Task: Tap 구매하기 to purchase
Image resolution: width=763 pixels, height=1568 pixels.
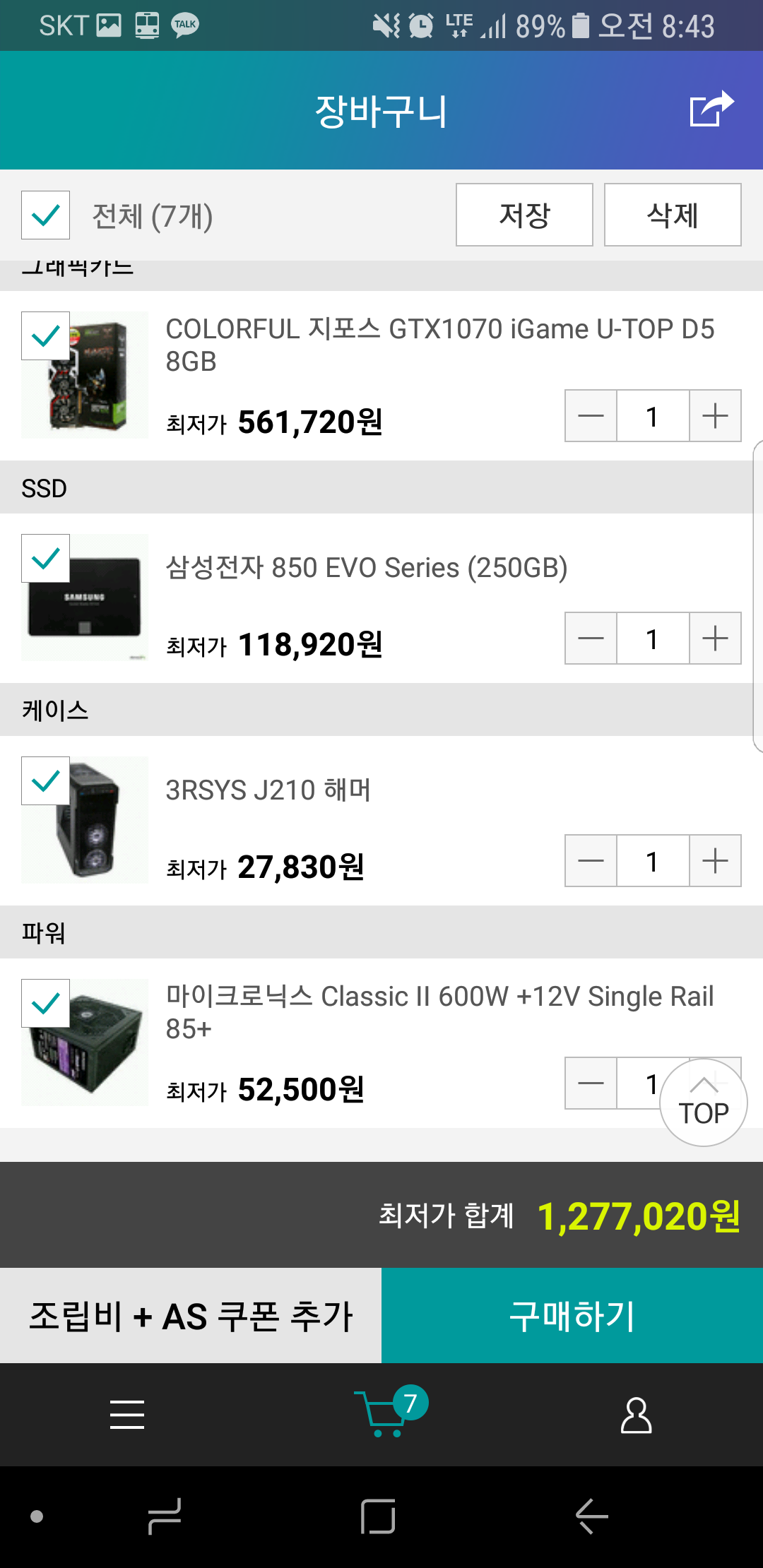Action: (x=572, y=1316)
